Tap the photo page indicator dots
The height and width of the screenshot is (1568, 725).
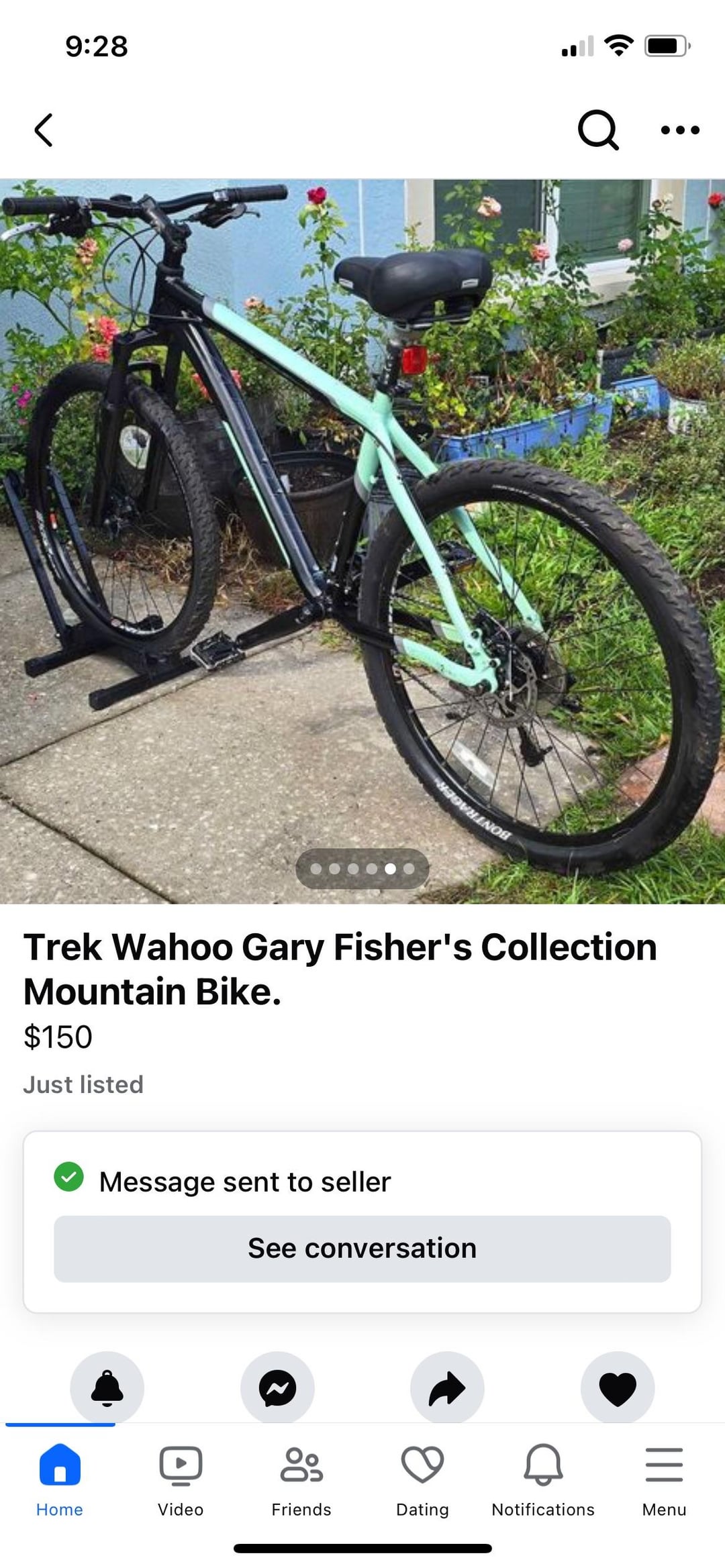coord(362,869)
